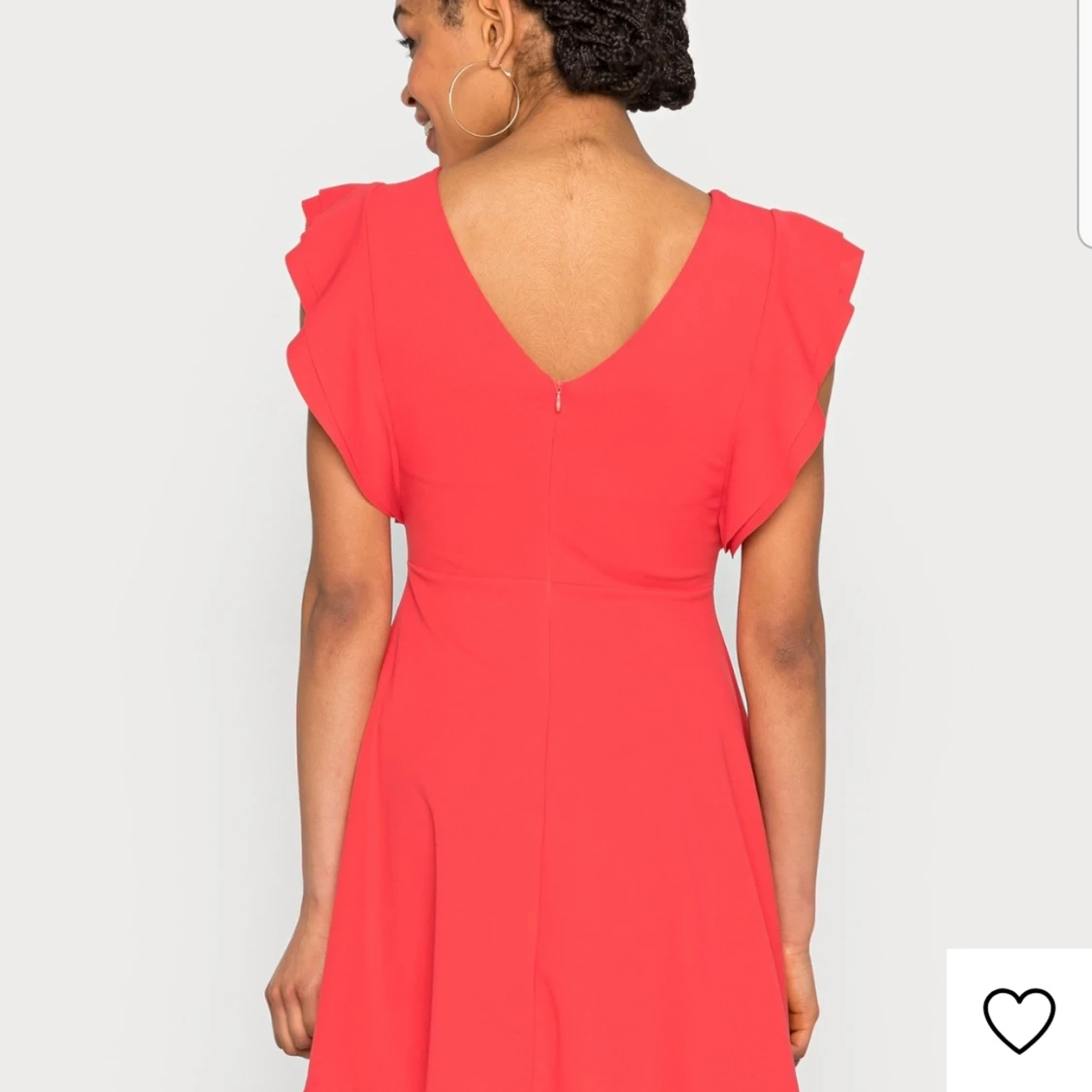Add the red dress to wishlist
This screenshot has width=1092, height=1092.
coord(1018,1020)
